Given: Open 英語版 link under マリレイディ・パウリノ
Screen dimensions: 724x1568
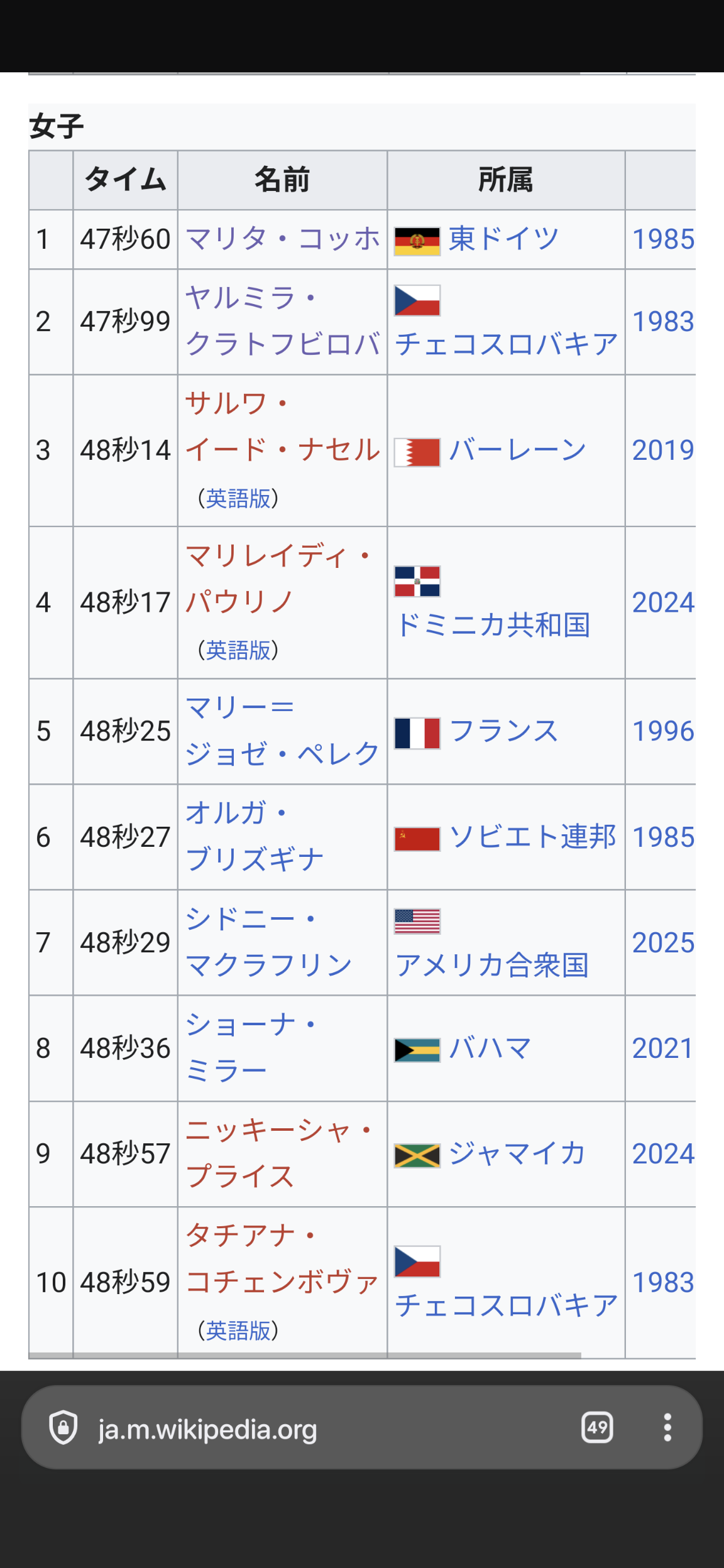Looking at the screenshot, I should 238,650.
